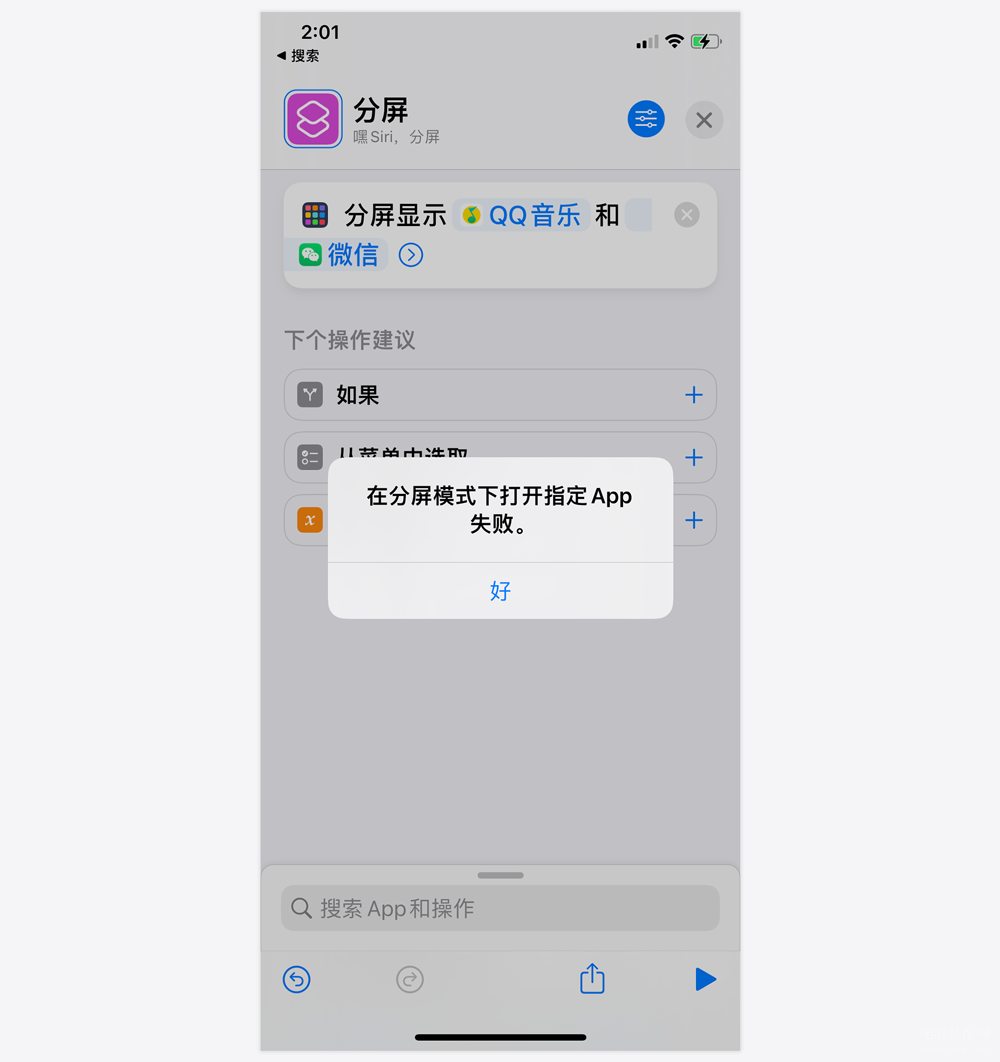Share this shortcut

coord(592,978)
